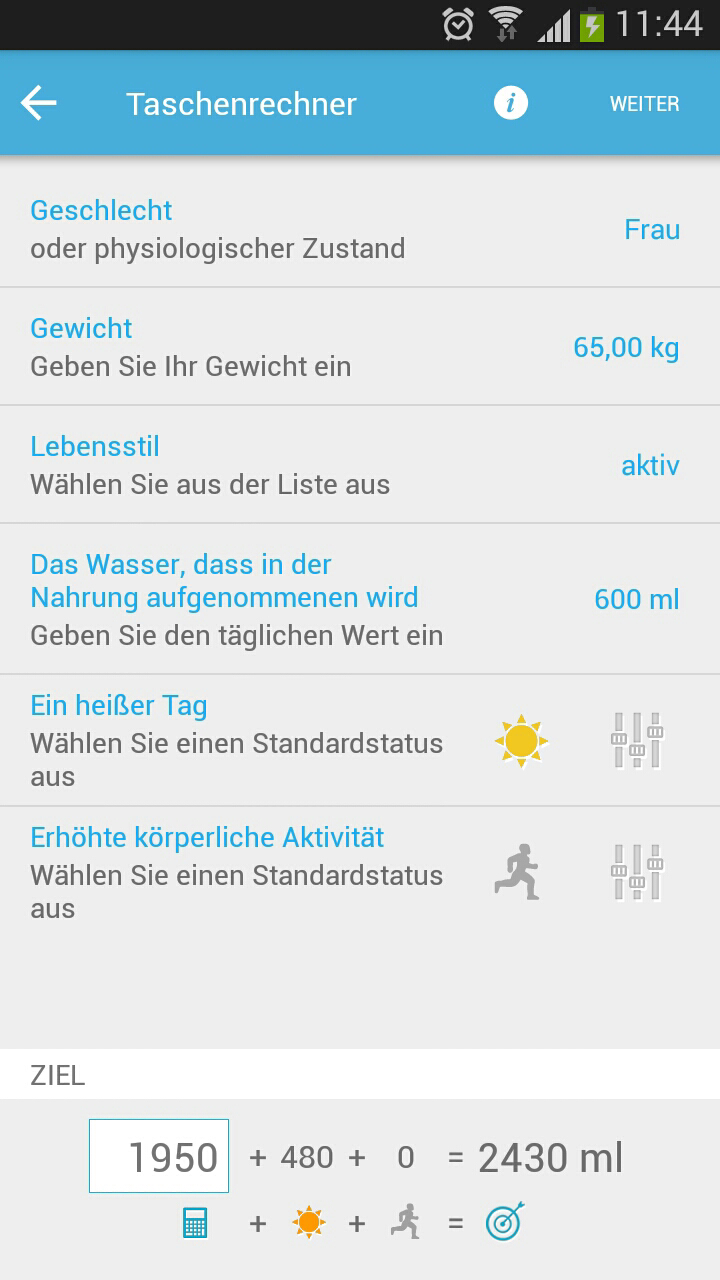Open the Lebensstil selection list
Screen dimensions: 720x1280
[360, 463]
